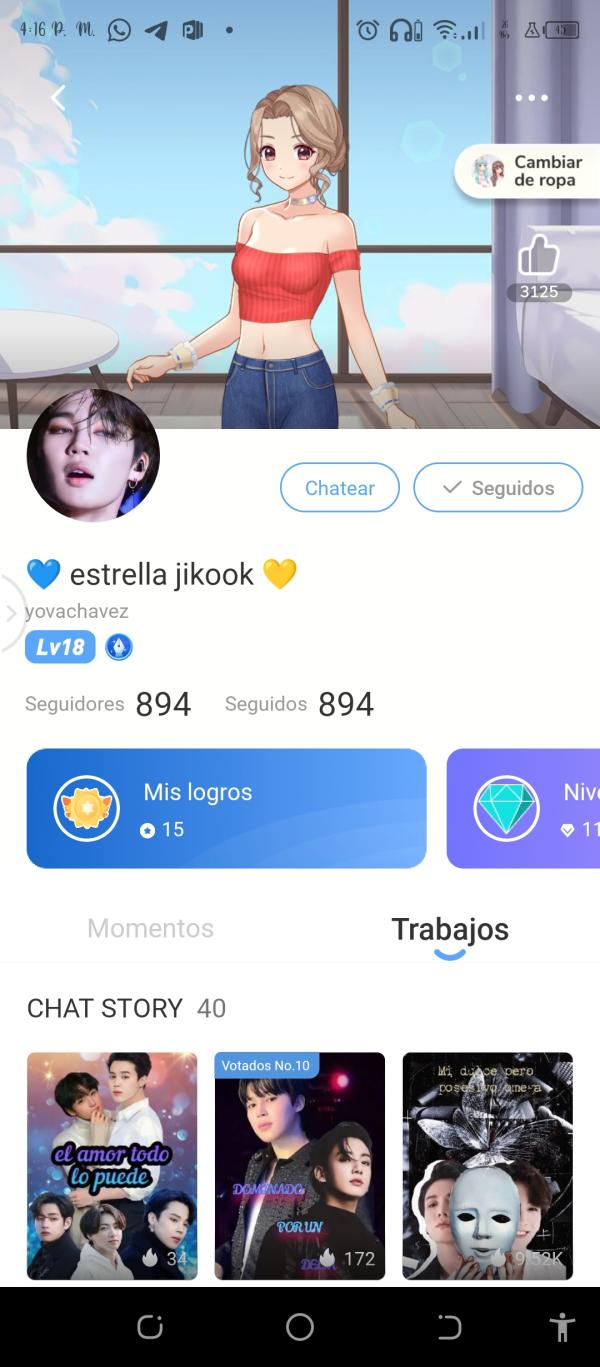Open the Mis logros card
Screen dimensions: 600x1367
pyautogui.click(x=226, y=808)
